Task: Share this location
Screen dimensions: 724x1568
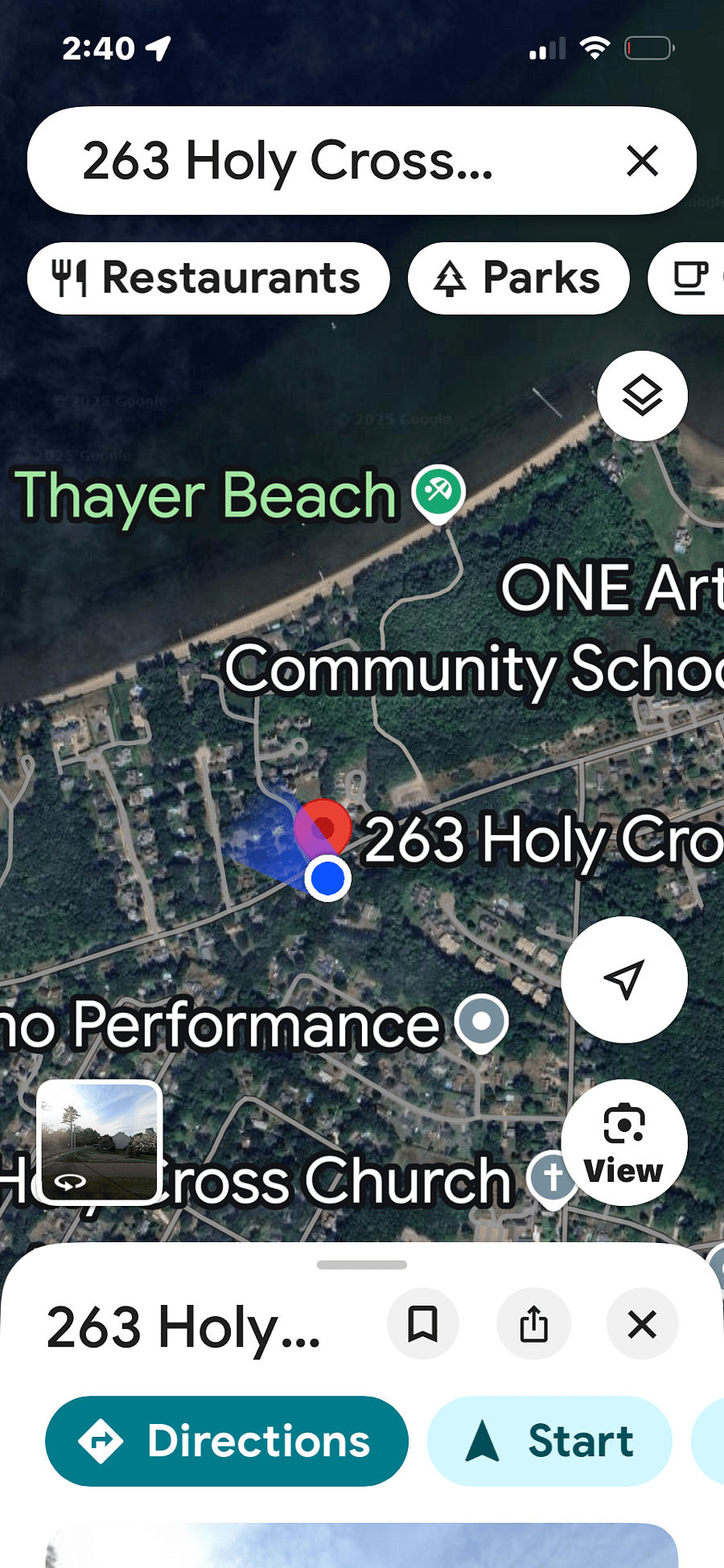Action: [533, 1323]
